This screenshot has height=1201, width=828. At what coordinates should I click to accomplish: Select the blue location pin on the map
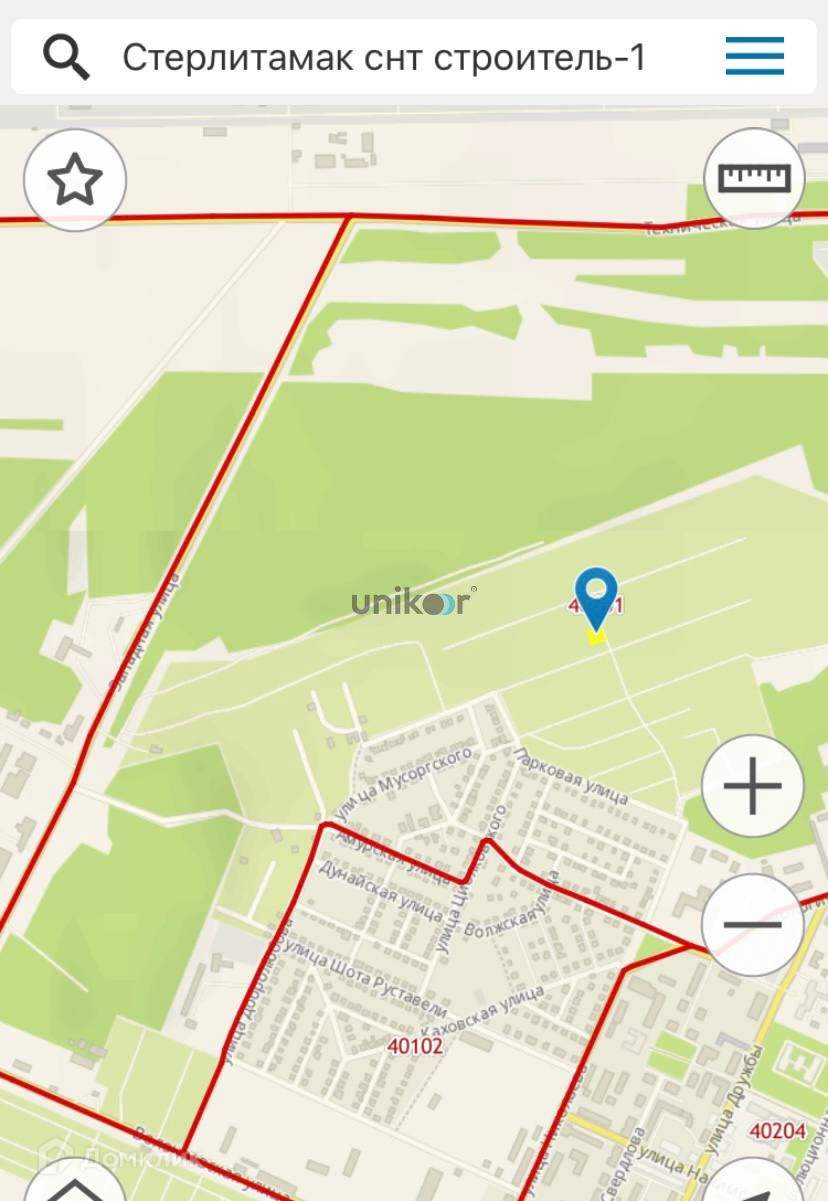(596, 596)
